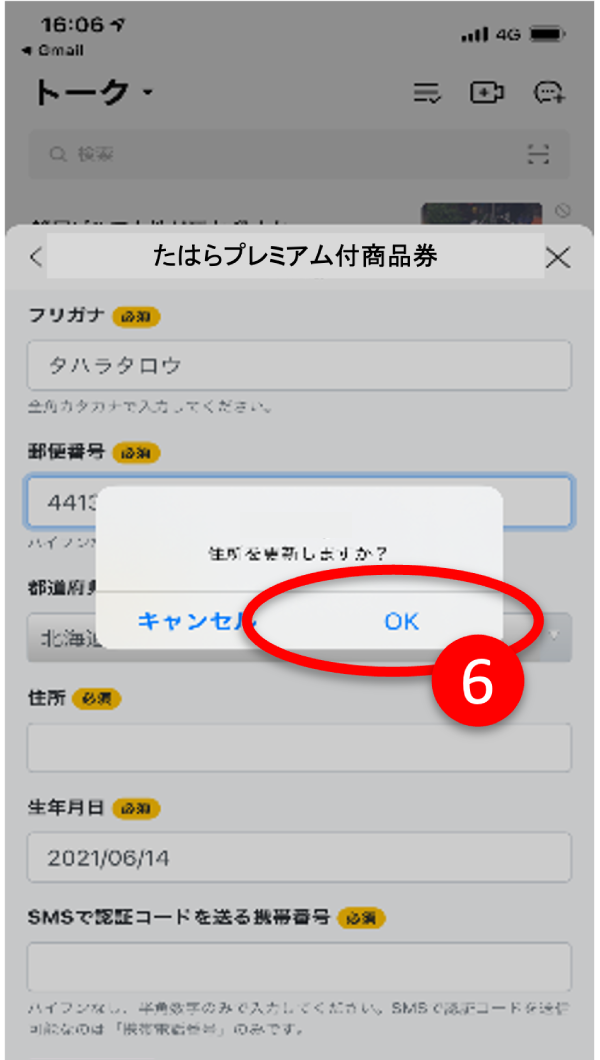Screen dimensions: 600x1060
Task: Edit the フリガナ field
Action: pos(299,365)
